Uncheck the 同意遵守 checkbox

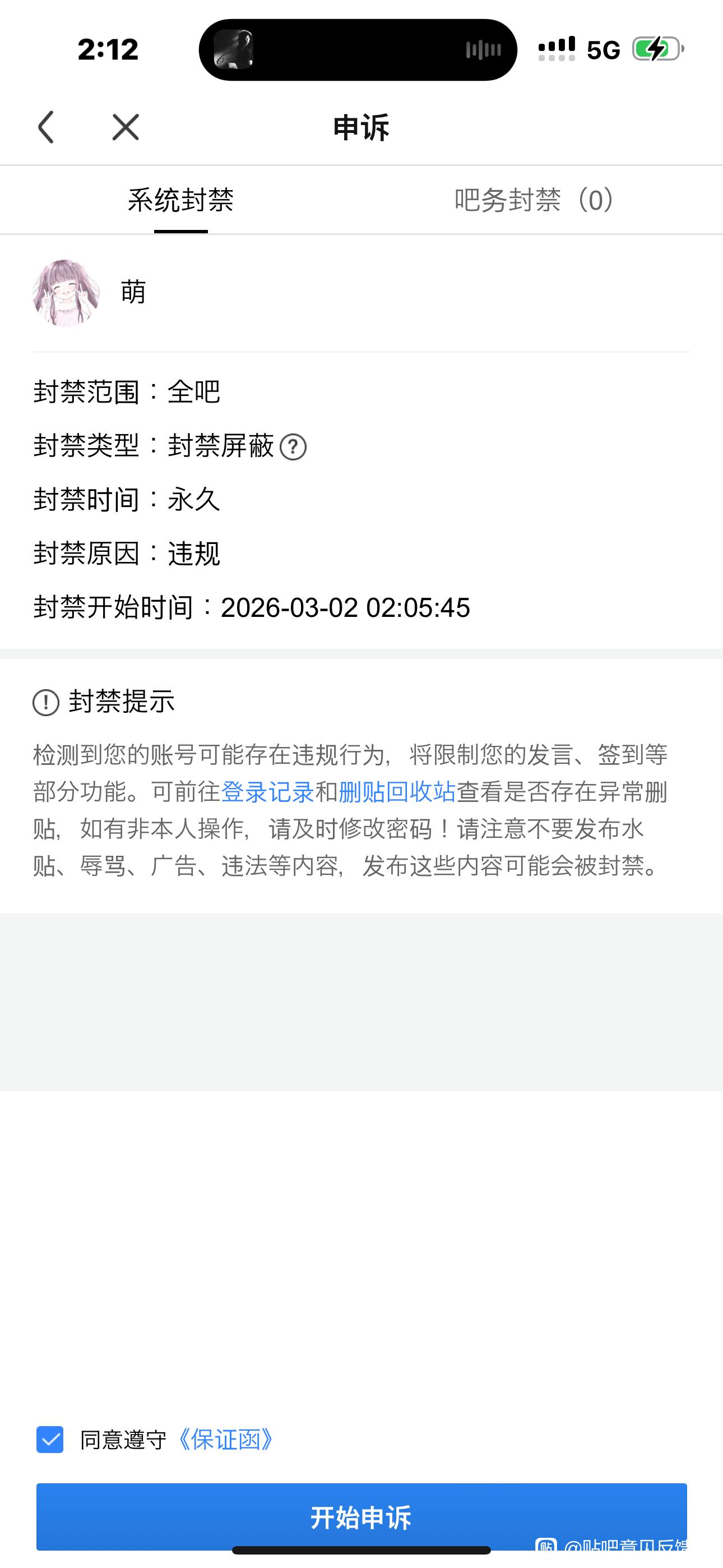[x=50, y=1440]
